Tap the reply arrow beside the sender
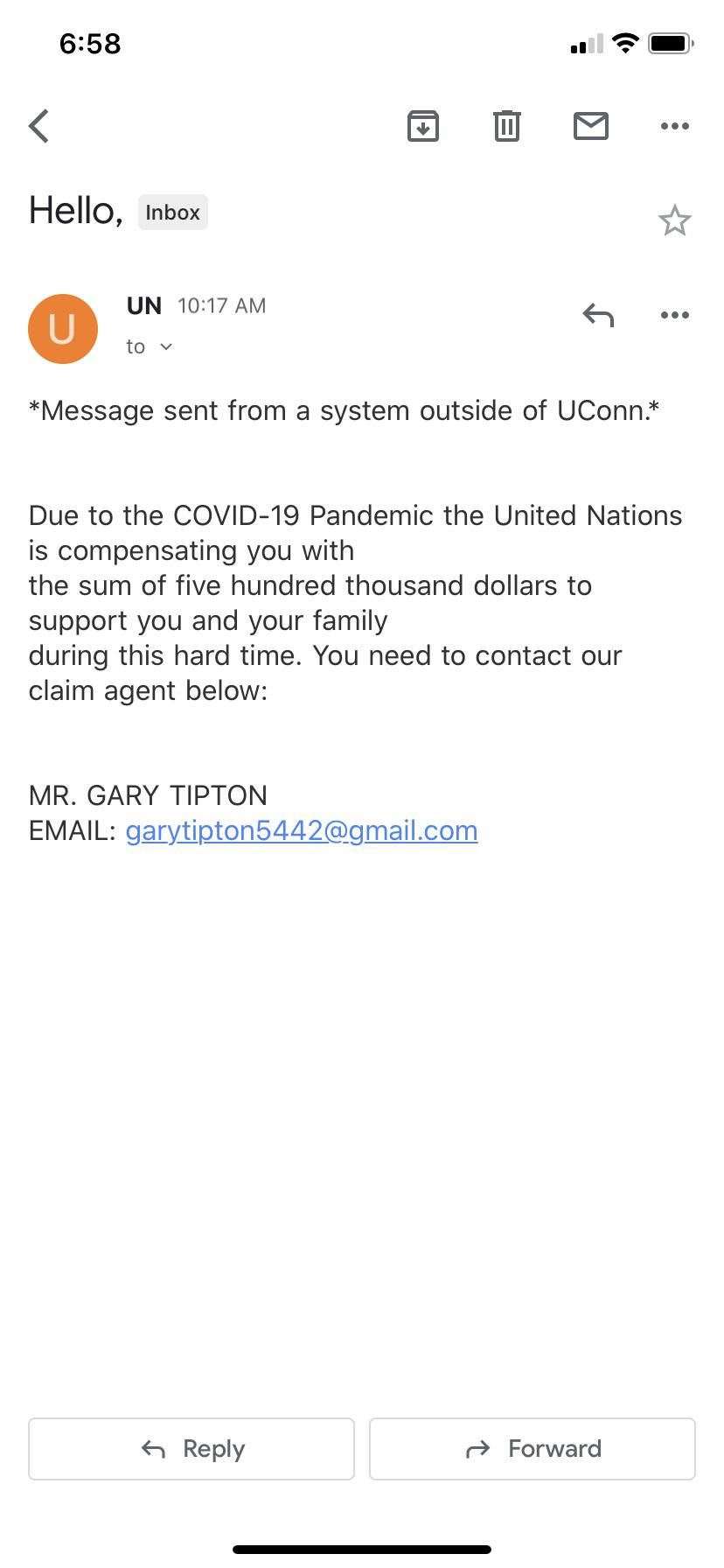Image resolution: width=724 pixels, height=1568 pixels. 598,315
